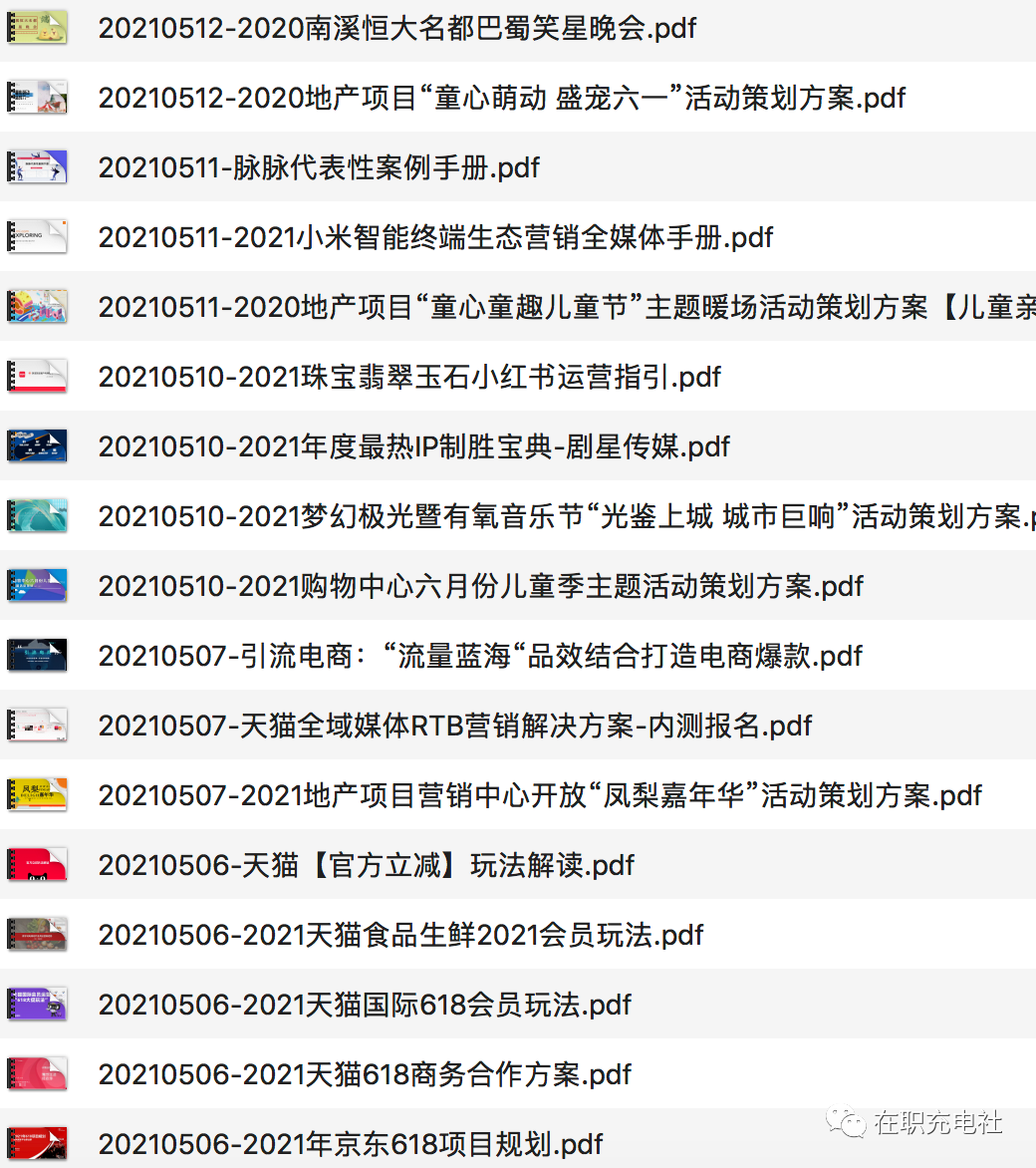The image size is (1036, 1168).
Task: Open the 南溪恒大名都巴蜀笑星晚会 PDF
Action: click(396, 28)
